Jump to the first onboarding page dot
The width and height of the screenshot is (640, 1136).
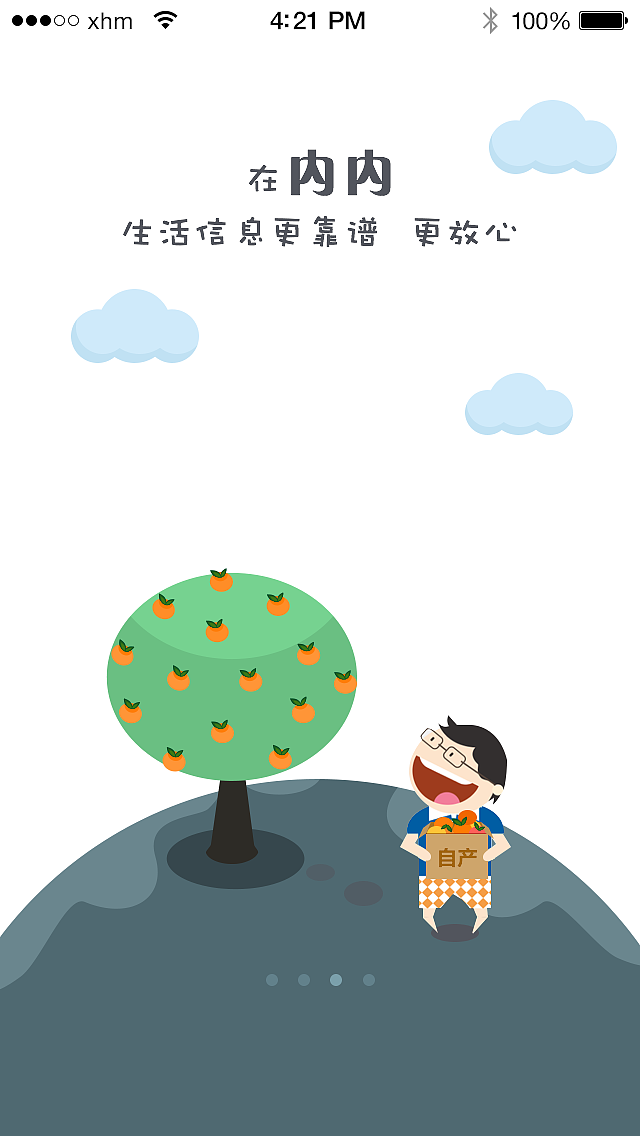pos(272,980)
